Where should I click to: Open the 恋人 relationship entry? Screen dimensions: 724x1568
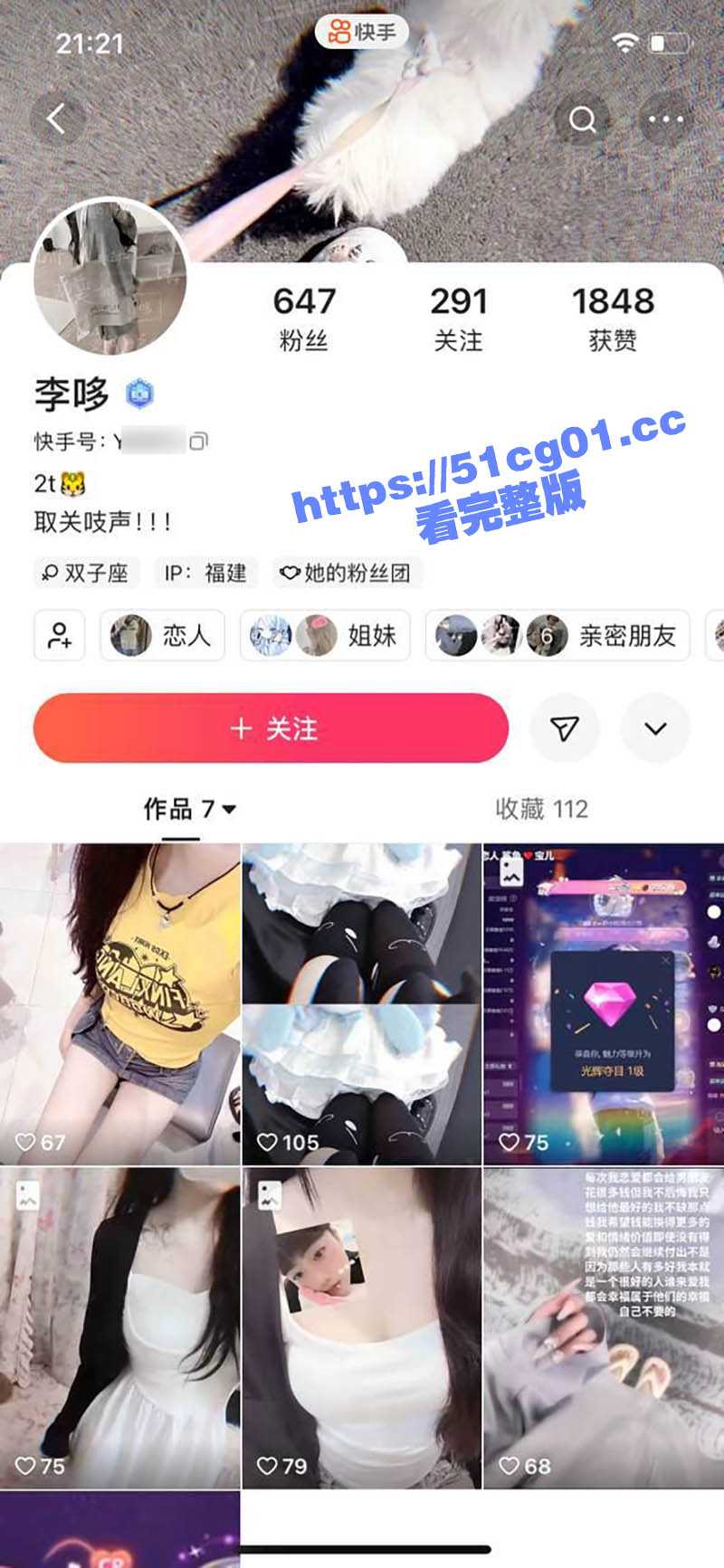point(163,636)
